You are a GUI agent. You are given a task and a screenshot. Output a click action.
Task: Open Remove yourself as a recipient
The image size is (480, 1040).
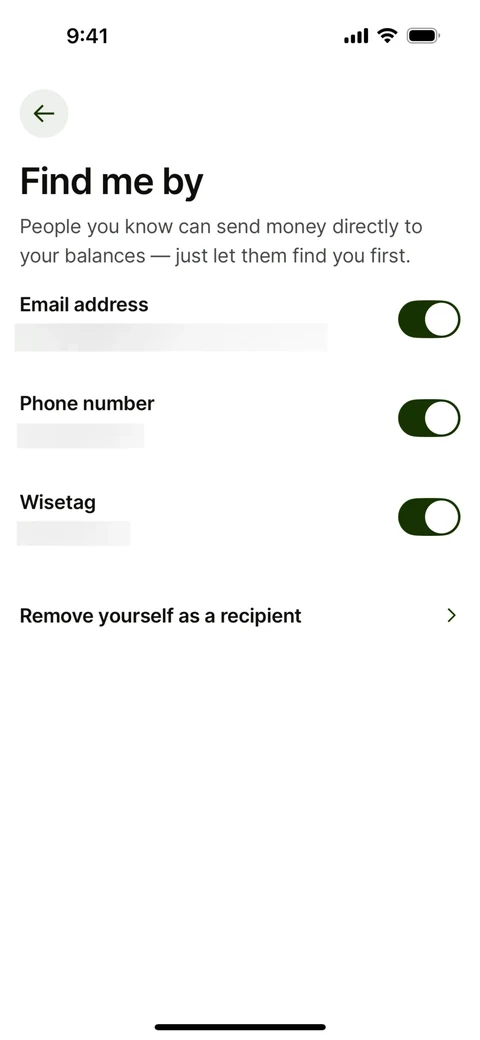click(x=240, y=616)
